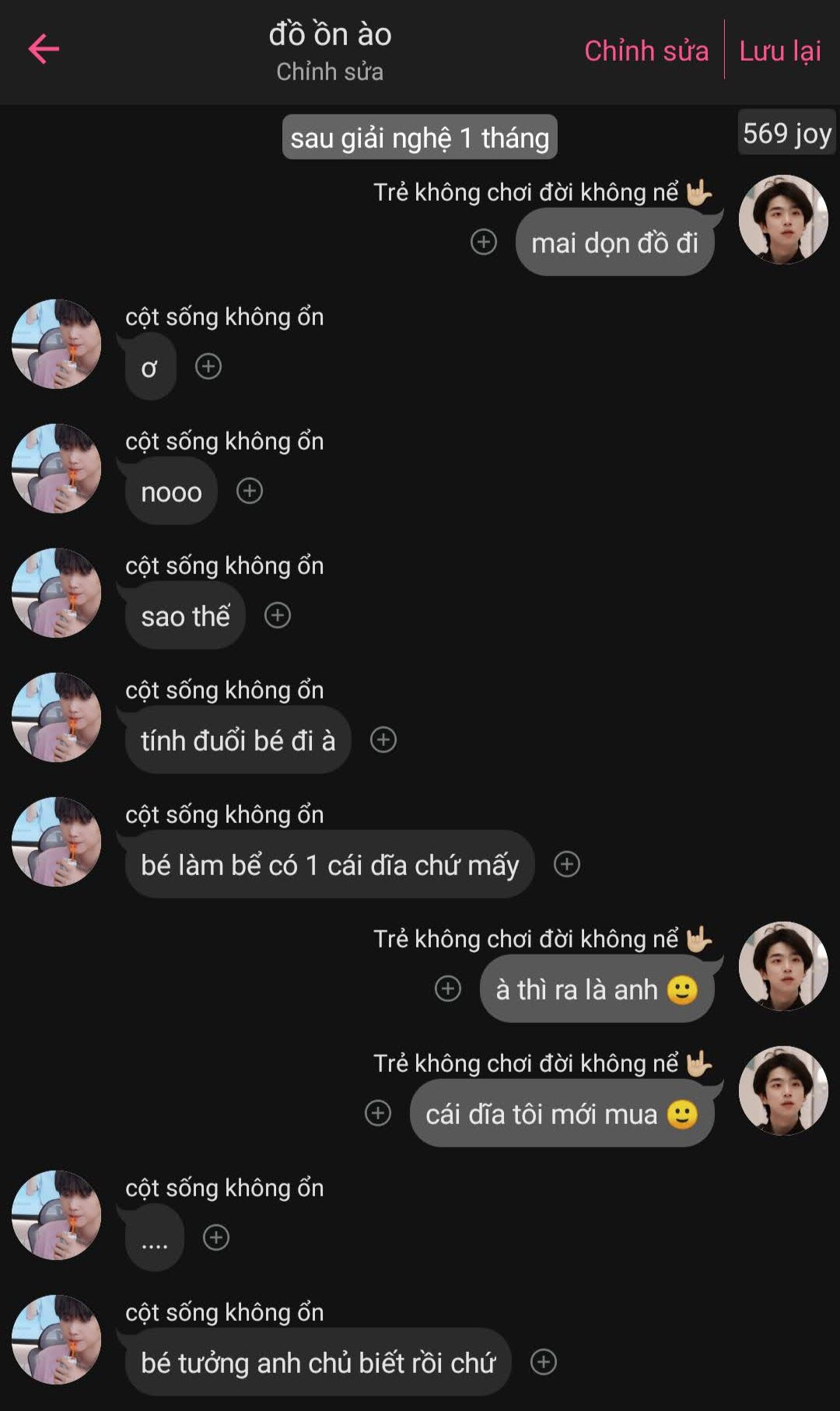Tap plus next to 'bé làm bể có 1 cái dĩa'

click(x=567, y=864)
